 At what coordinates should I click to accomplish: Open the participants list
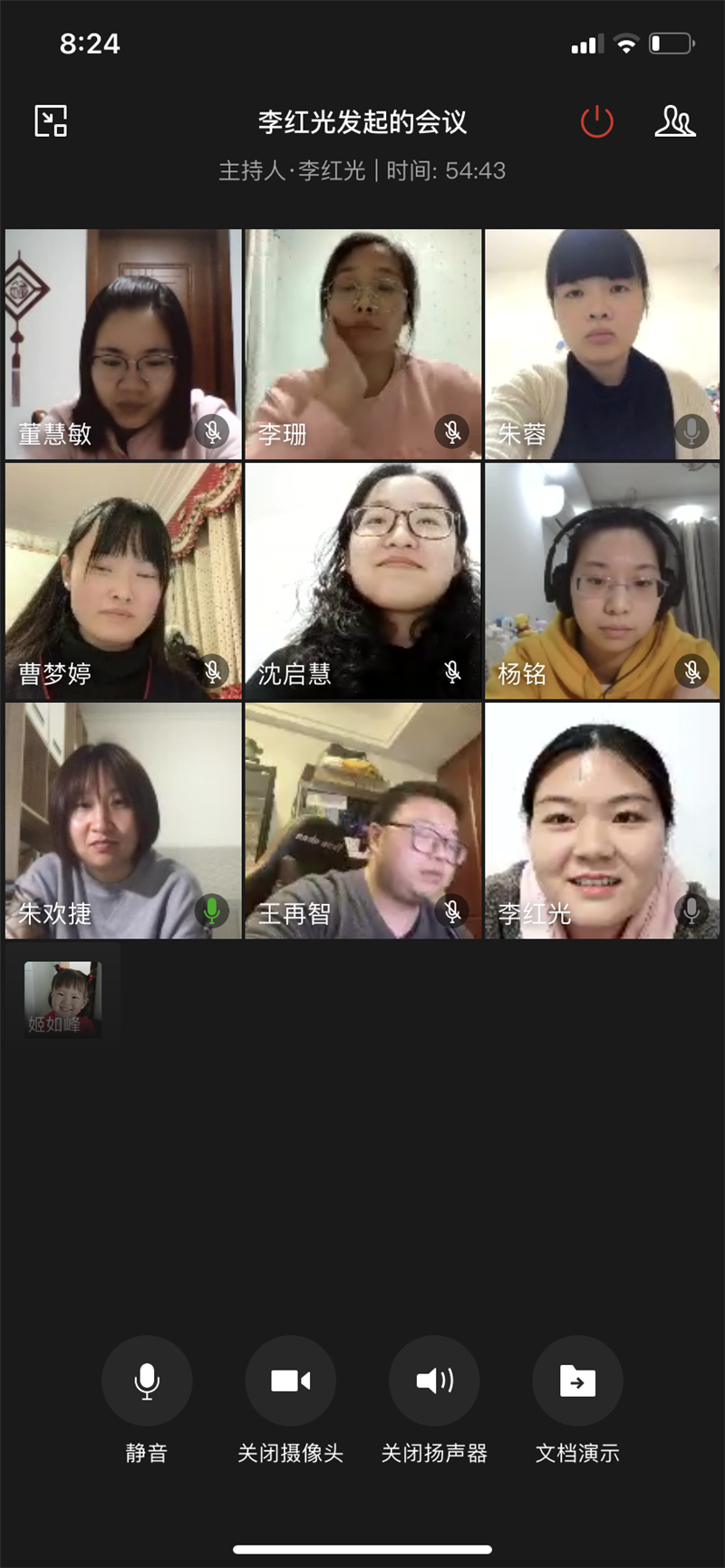[x=675, y=121]
